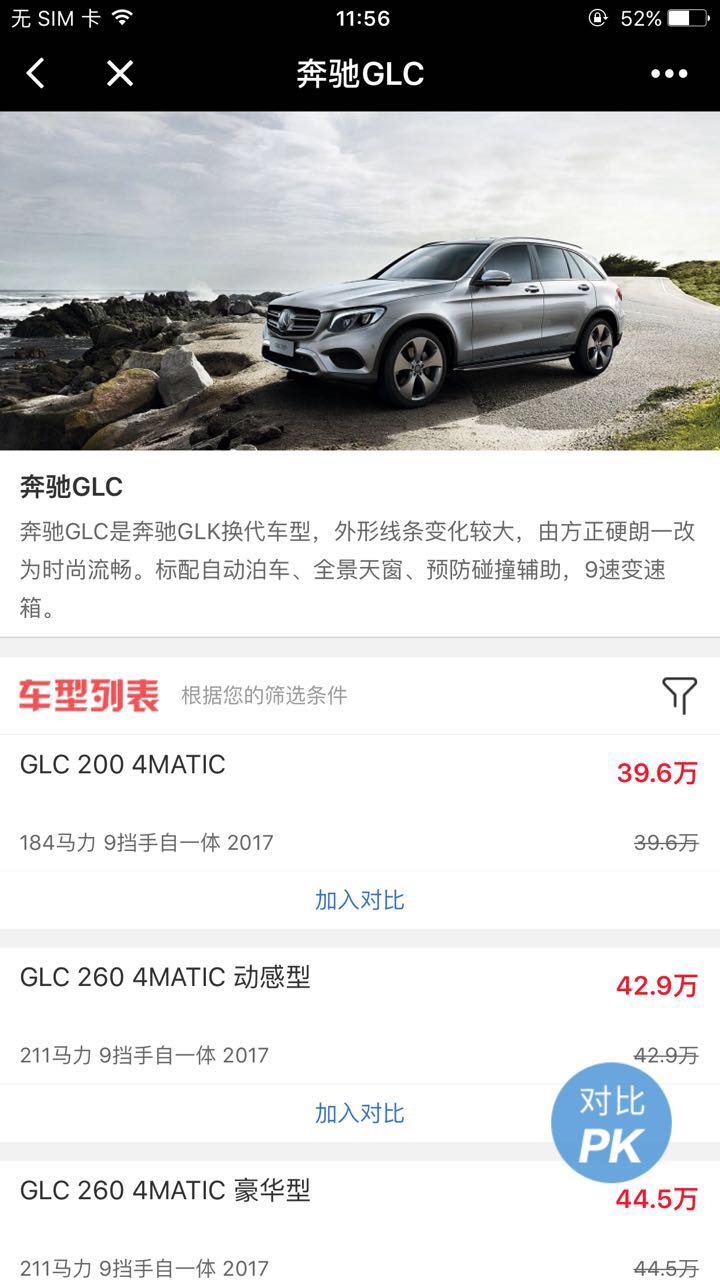
Task: Add GLC 260 4MATIC 动感型 to comparison
Action: 360,1113
